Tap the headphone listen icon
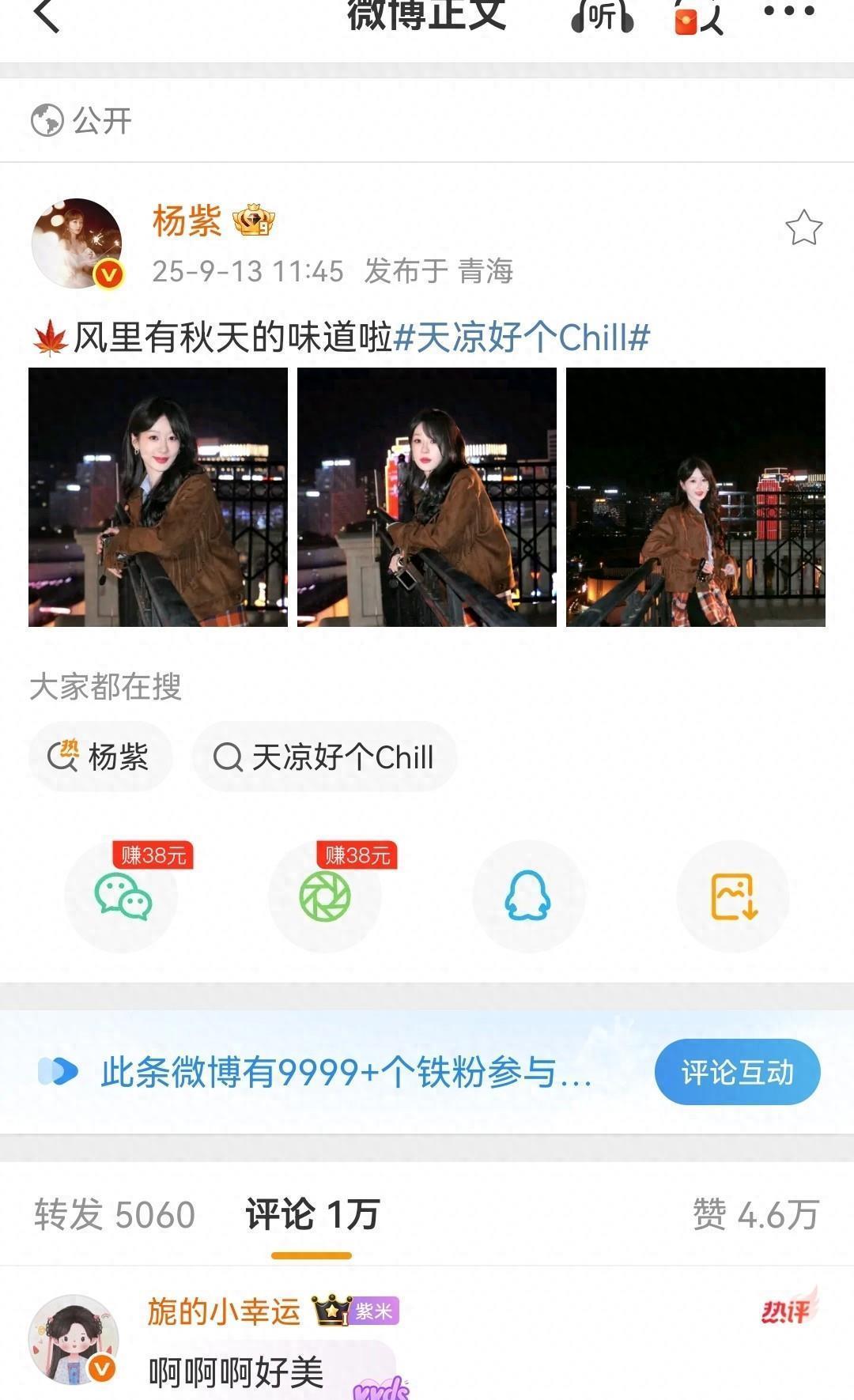The width and height of the screenshot is (854, 1400). [x=603, y=16]
